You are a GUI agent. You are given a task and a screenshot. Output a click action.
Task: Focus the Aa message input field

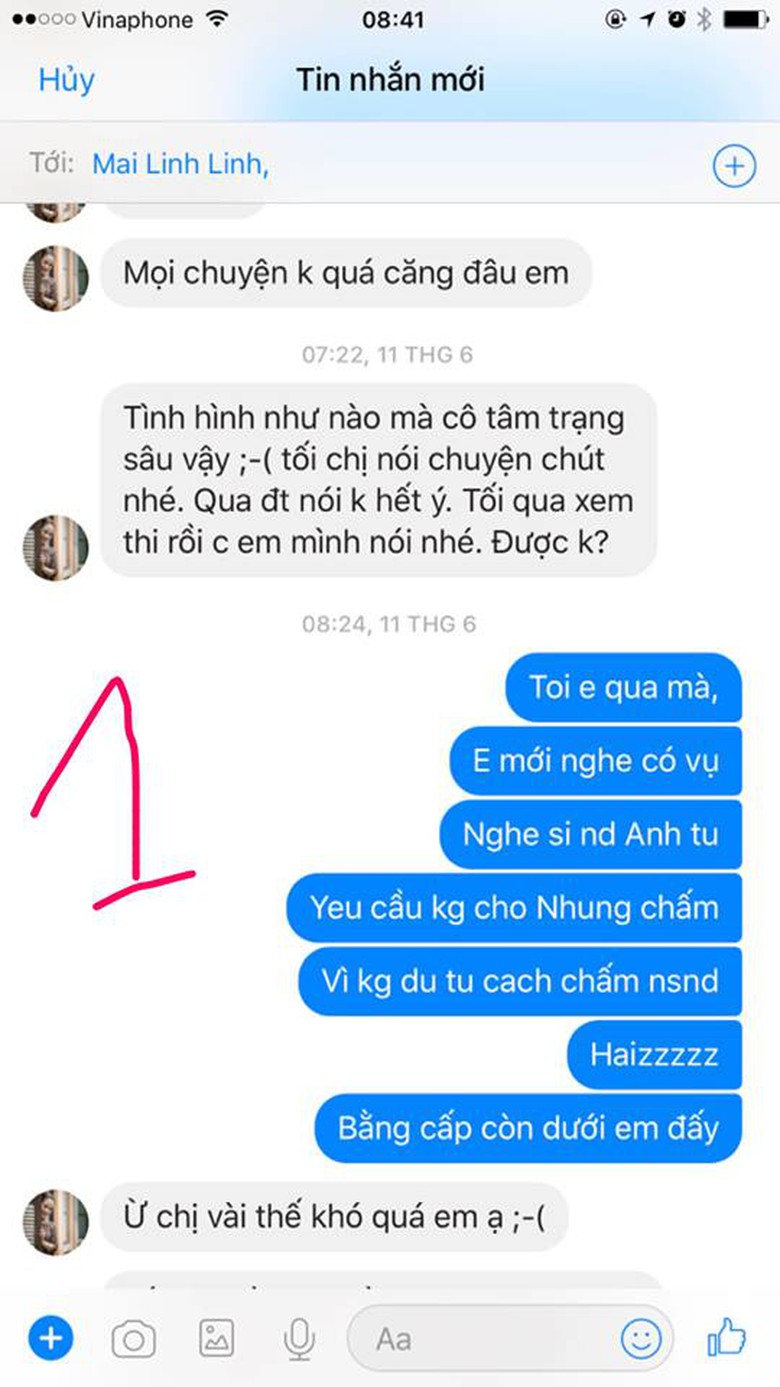480,1338
